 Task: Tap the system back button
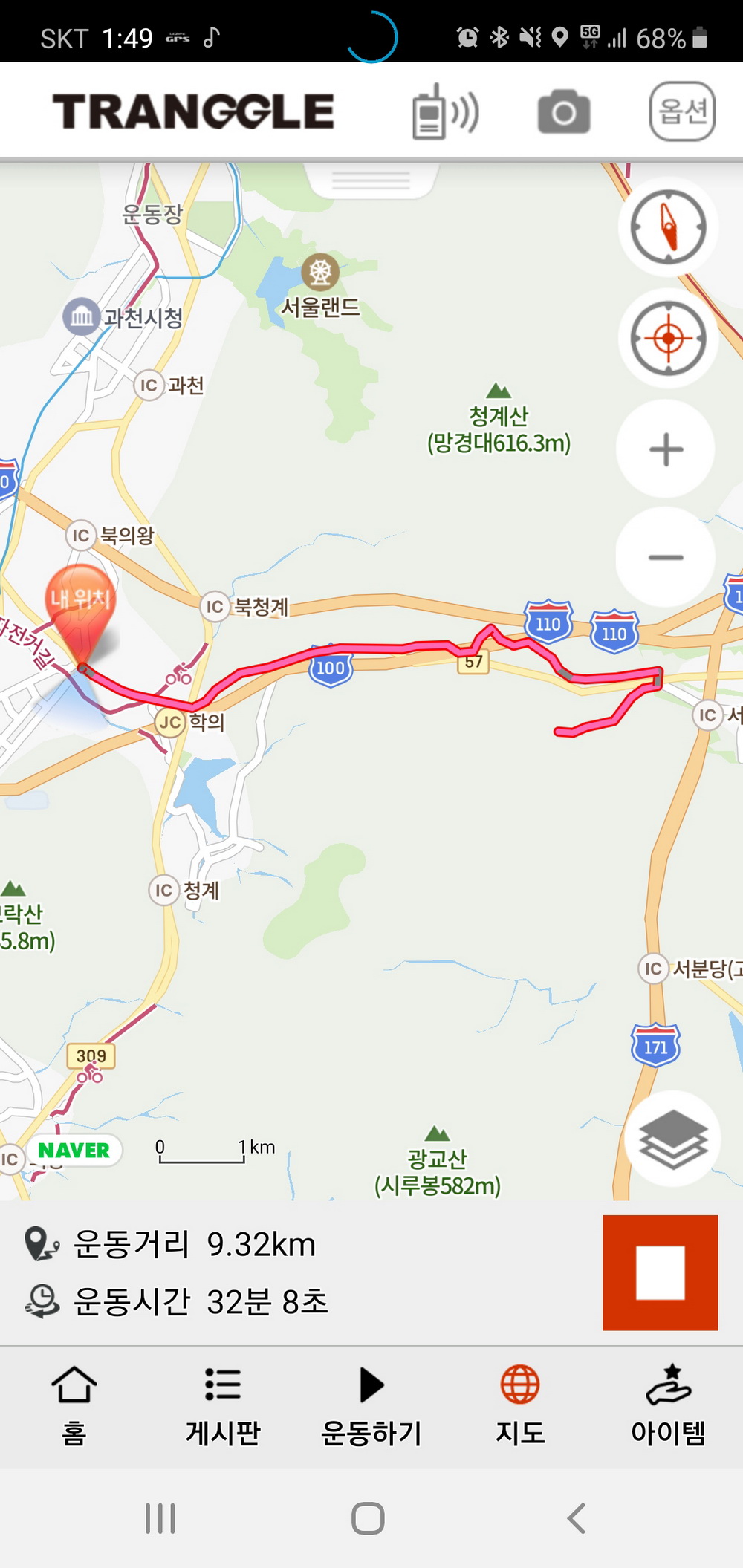tap(577, 1518)
